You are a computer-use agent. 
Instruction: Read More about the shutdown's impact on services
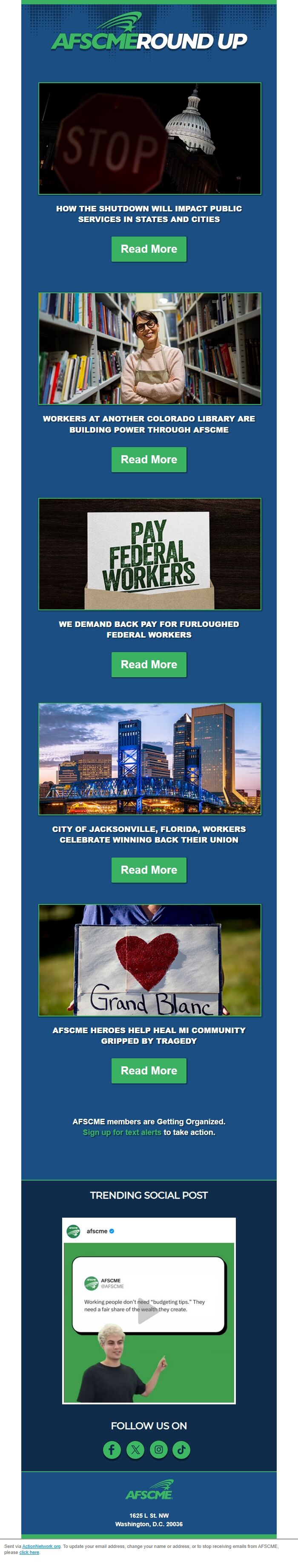pos(149,249)
